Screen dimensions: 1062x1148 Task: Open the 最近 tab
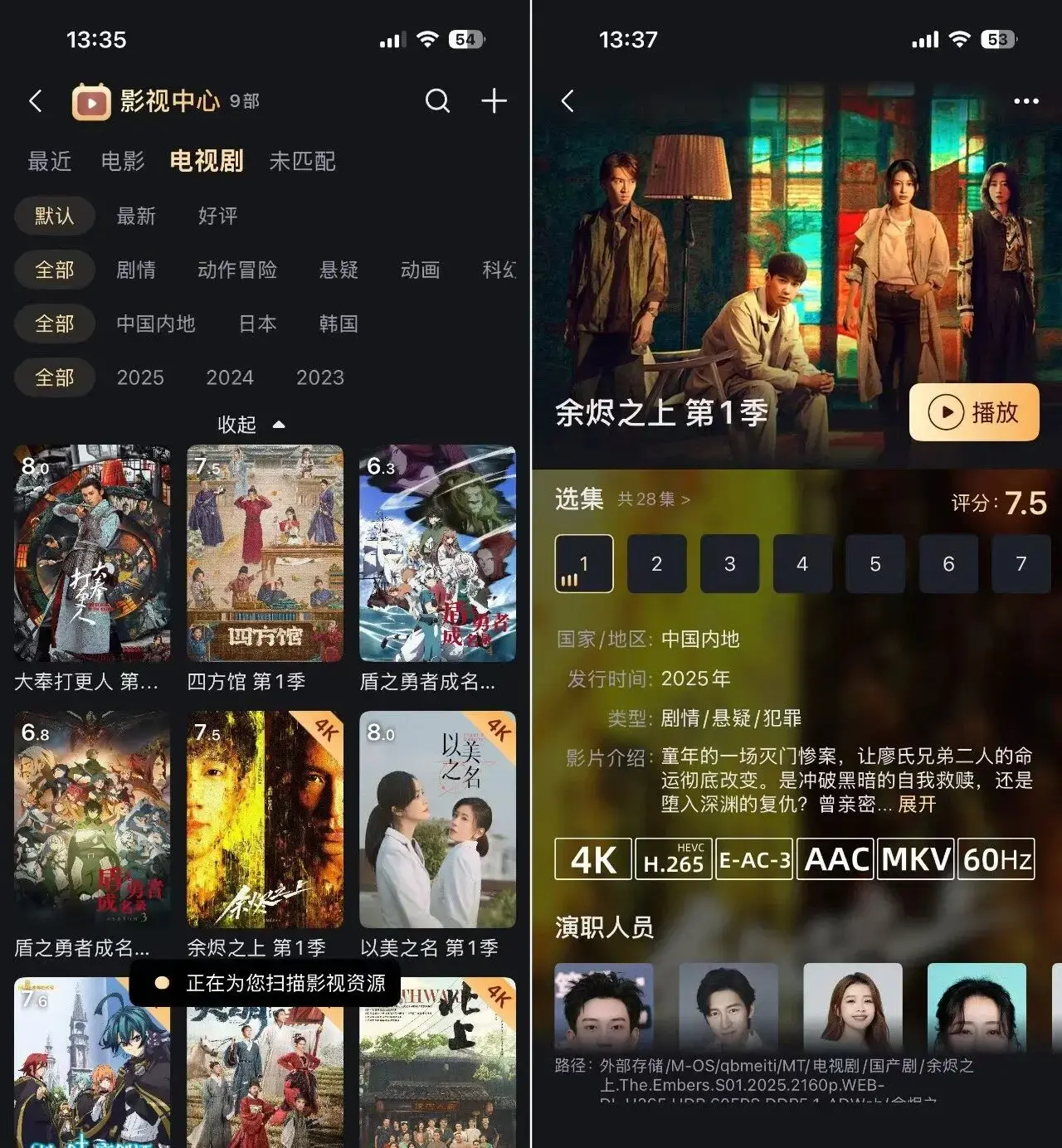pyautogui.click(x=50, y=161)
